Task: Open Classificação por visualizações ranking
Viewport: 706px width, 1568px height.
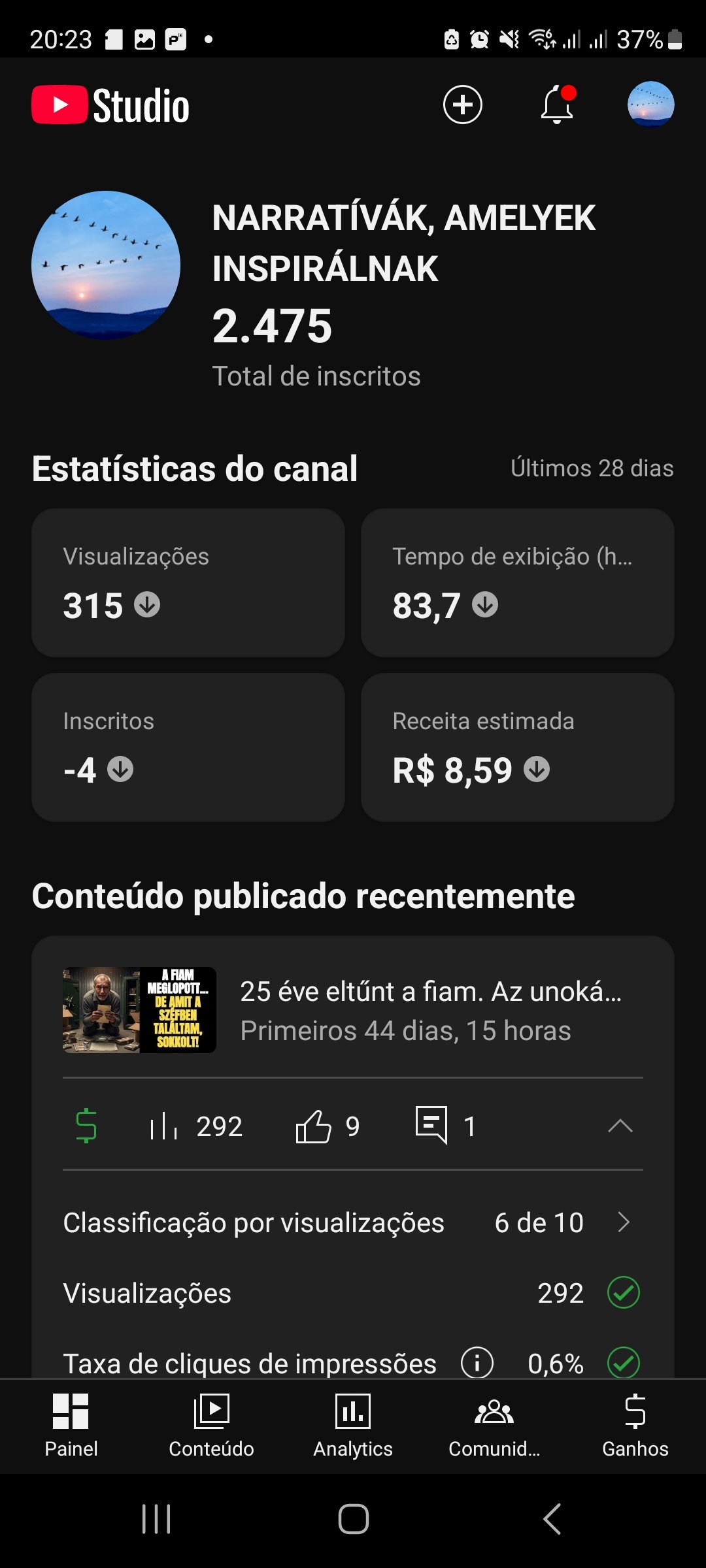Action: click(353, 1222)
